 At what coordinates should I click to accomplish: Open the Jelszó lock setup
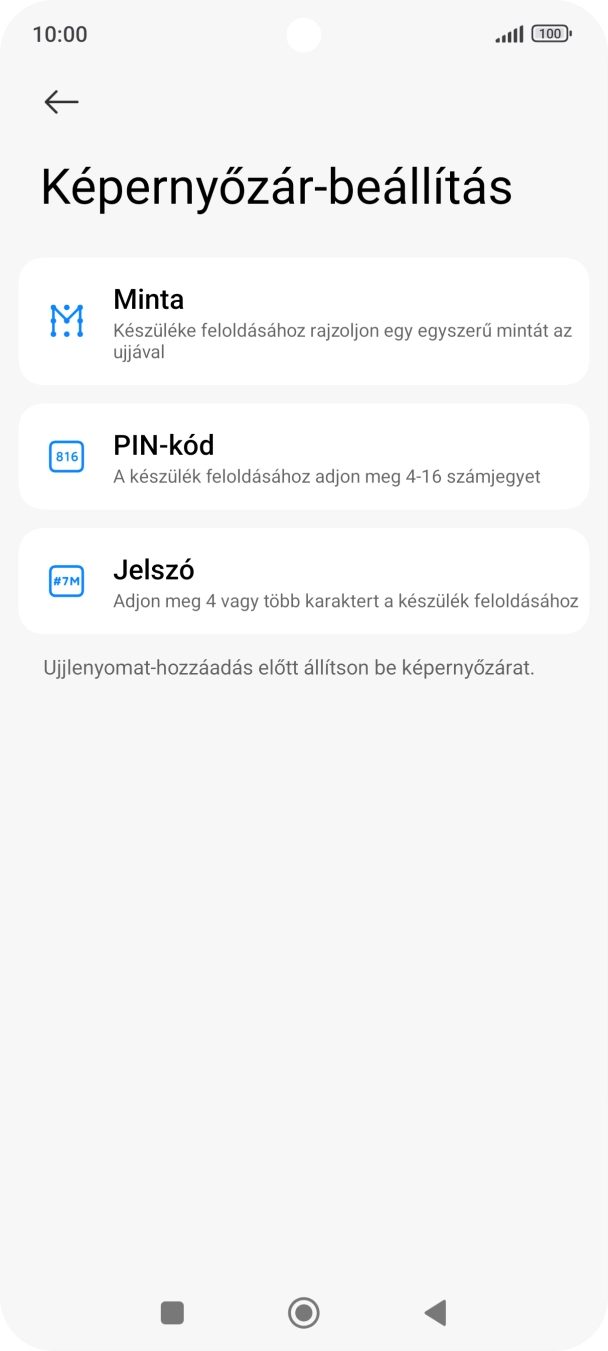303,581
